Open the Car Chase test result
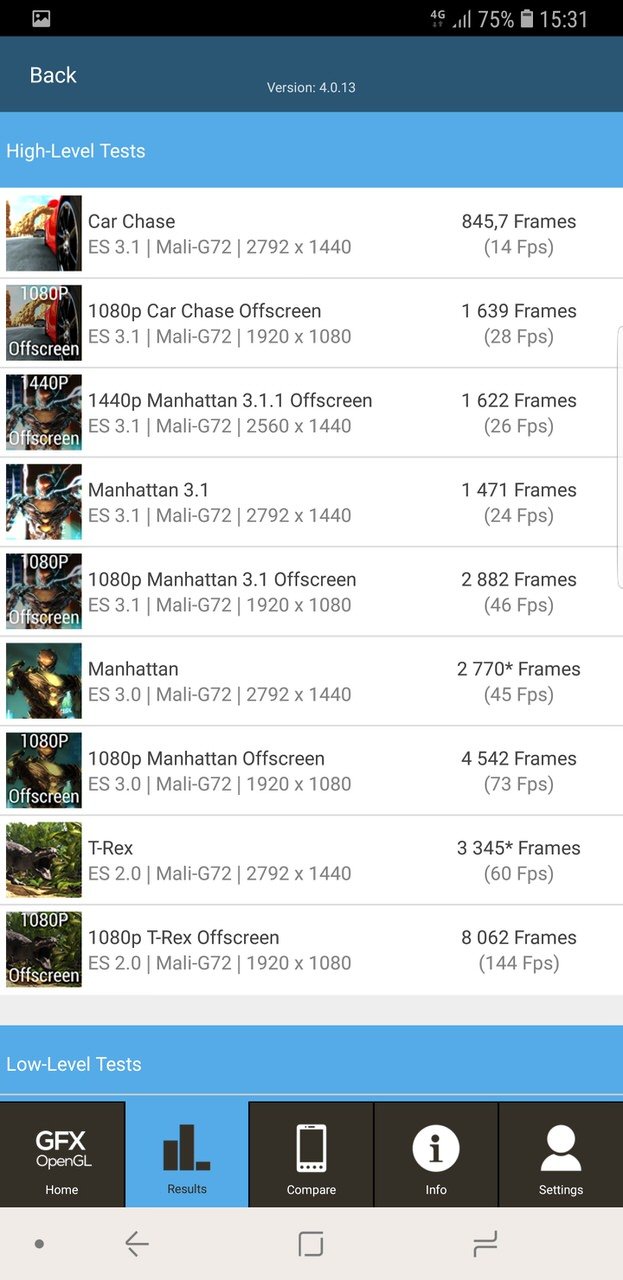 (x=310, y=233)
